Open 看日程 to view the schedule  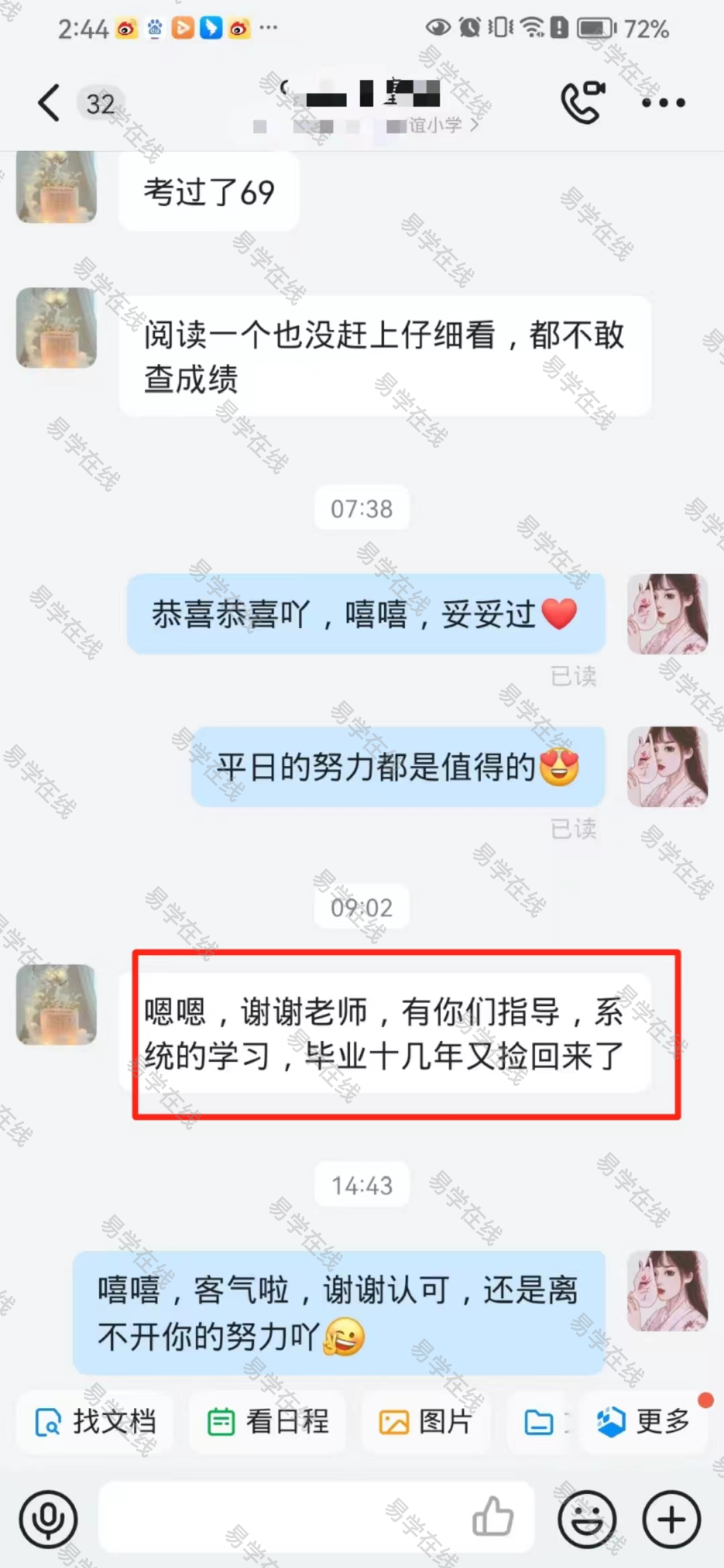point(268,1422)
